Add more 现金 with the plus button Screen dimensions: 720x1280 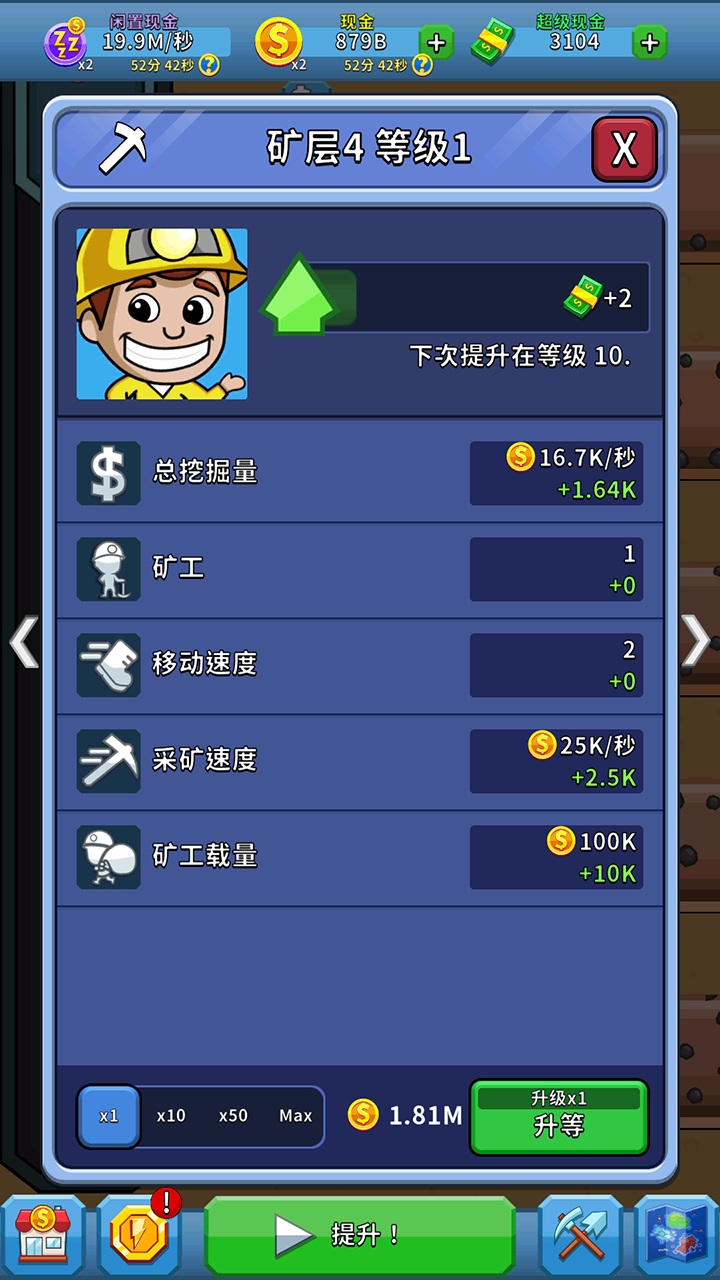pos(436,42)
